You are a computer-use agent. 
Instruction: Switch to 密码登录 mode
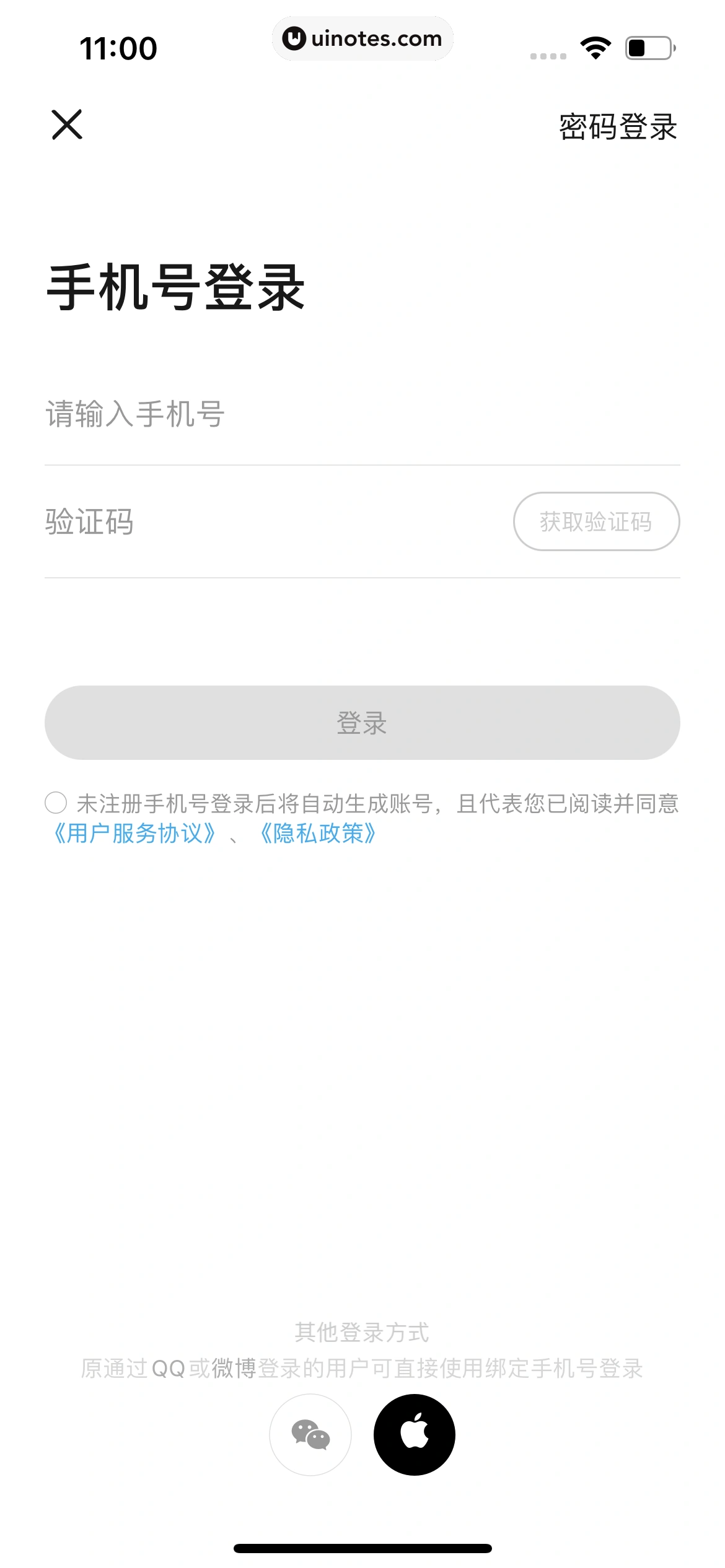coord(617,126)
